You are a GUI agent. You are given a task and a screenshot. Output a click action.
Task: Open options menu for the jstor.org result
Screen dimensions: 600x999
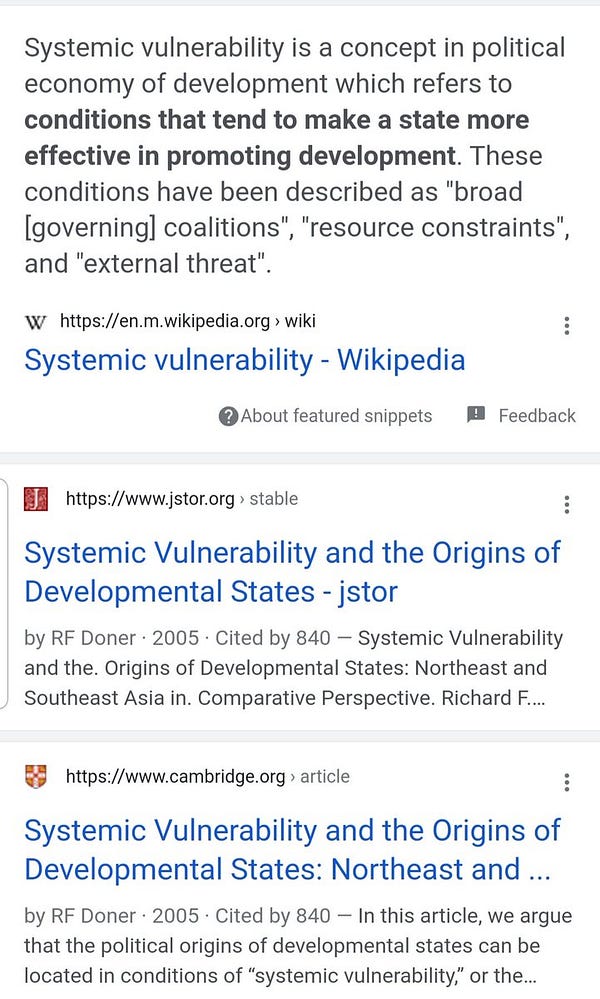[x=566, y=504]
